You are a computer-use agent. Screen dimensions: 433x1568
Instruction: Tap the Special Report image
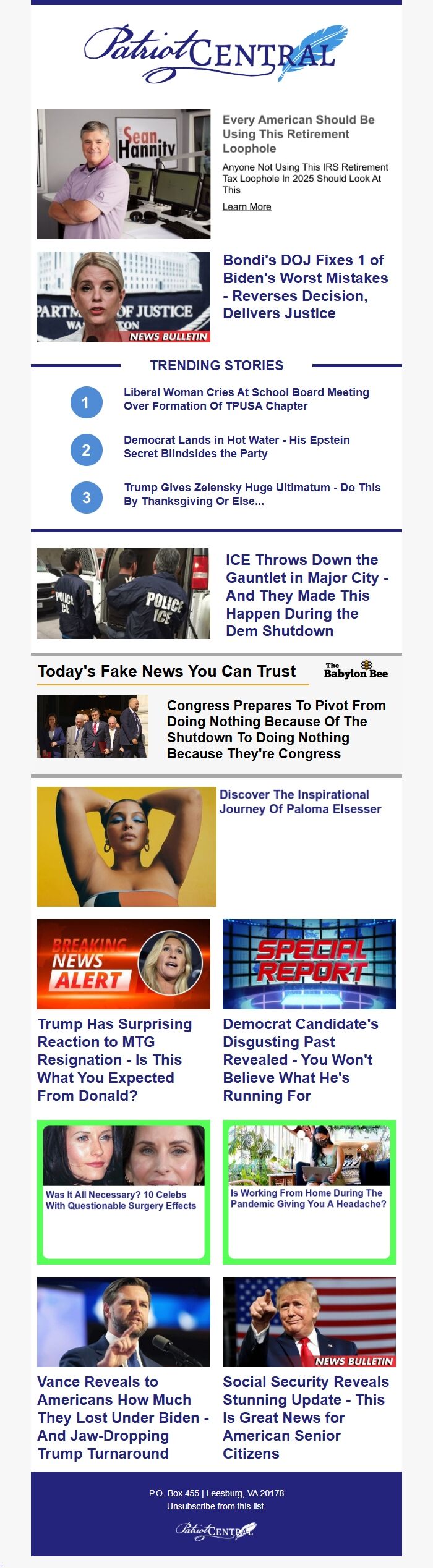(309, 964)
